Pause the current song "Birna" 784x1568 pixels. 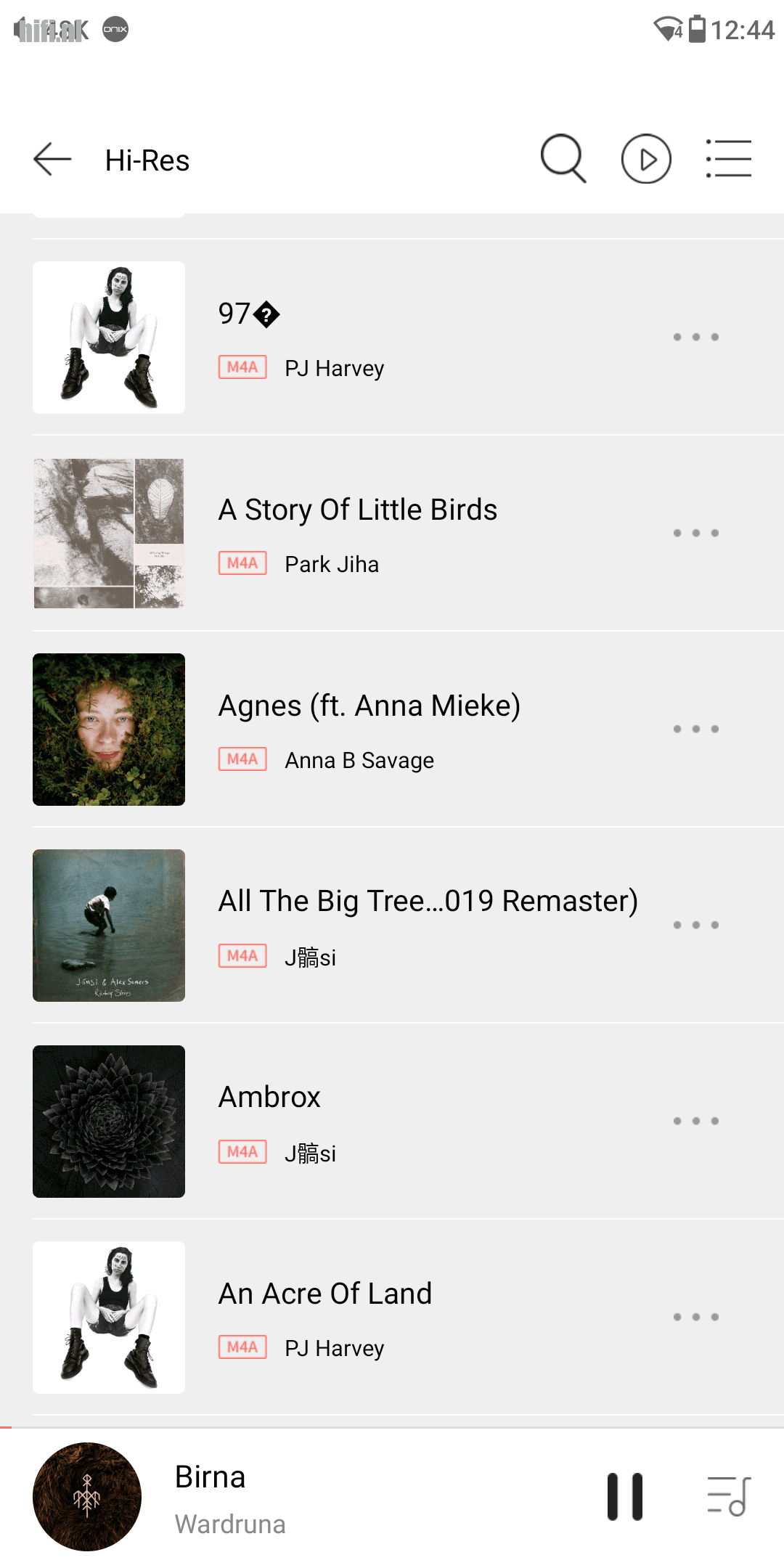625,1497
